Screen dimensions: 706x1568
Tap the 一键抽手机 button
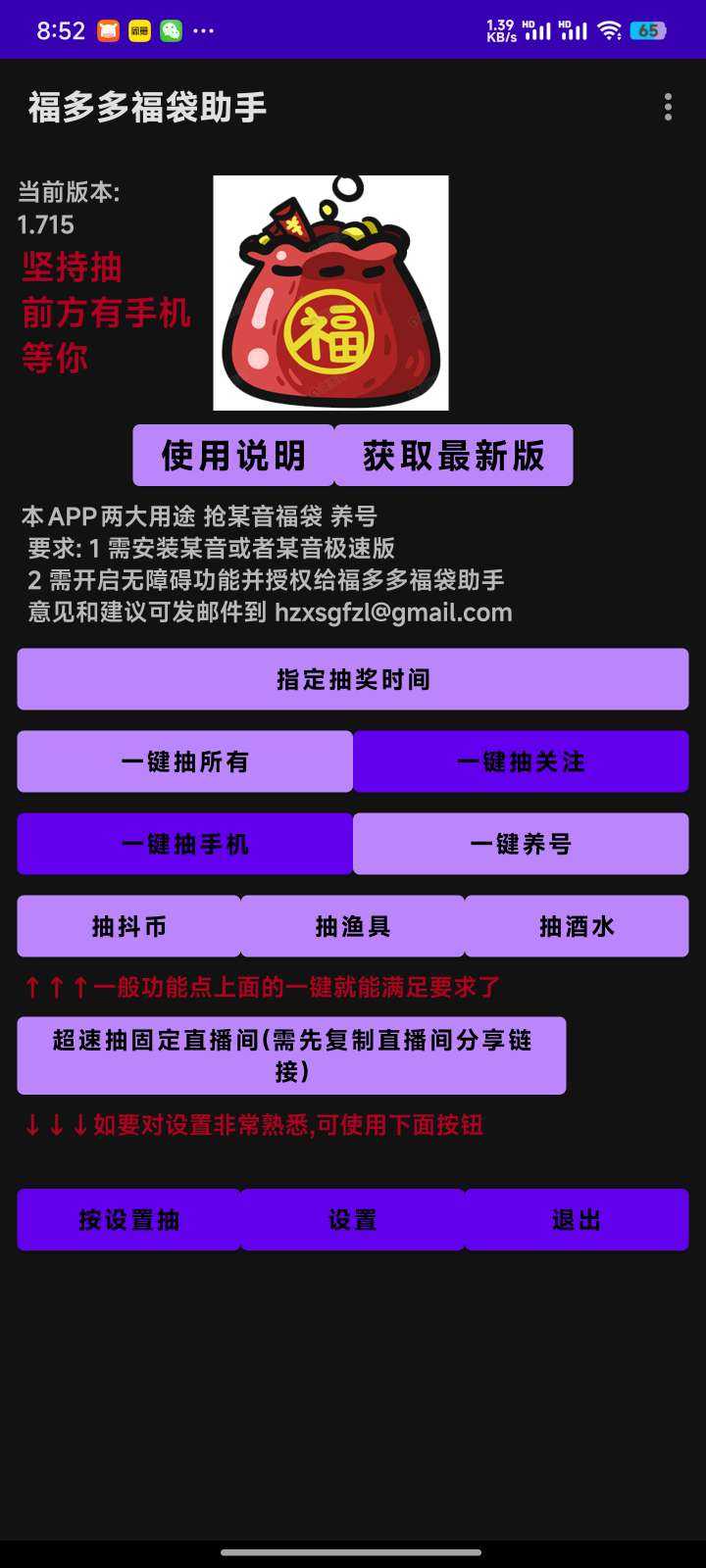point(185,844)
